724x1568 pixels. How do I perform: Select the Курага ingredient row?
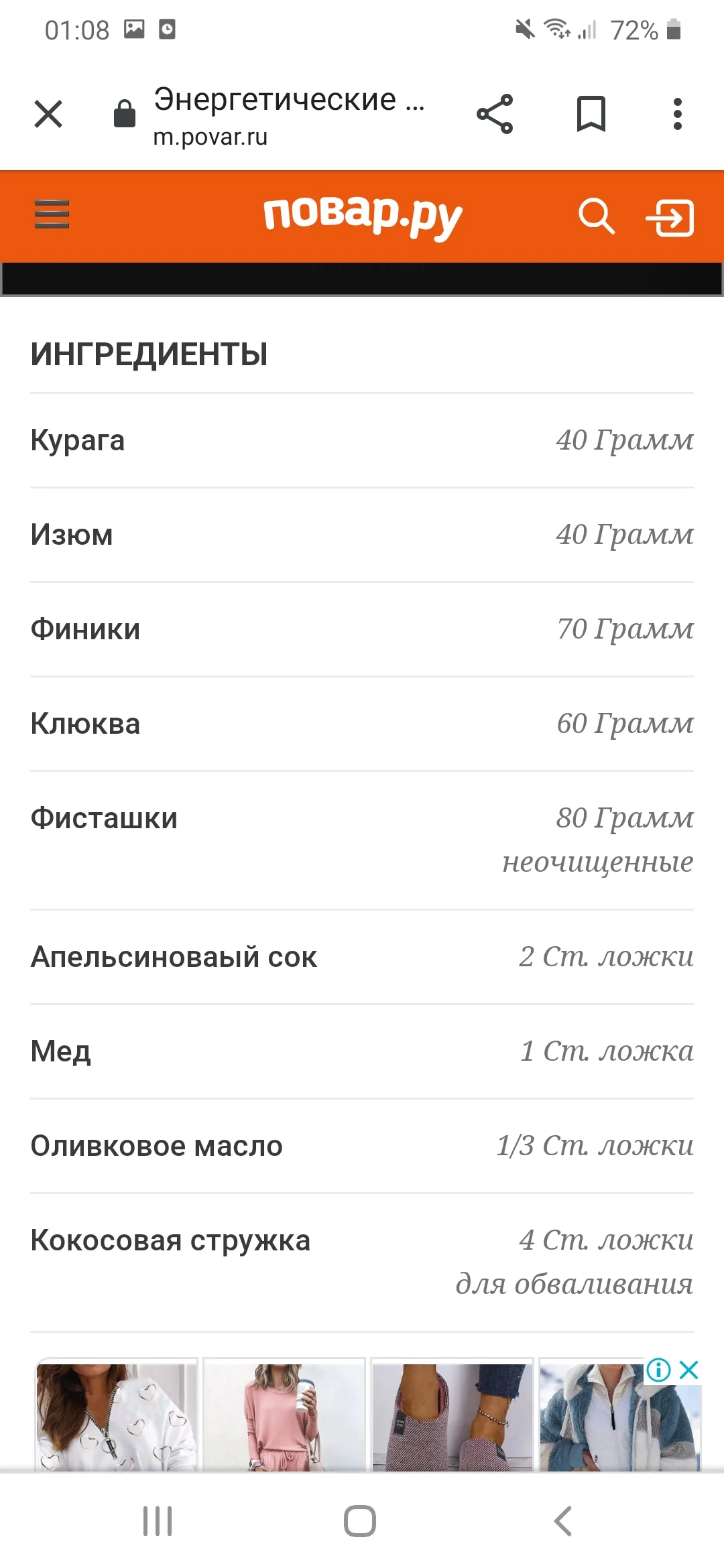click(77, 440)
